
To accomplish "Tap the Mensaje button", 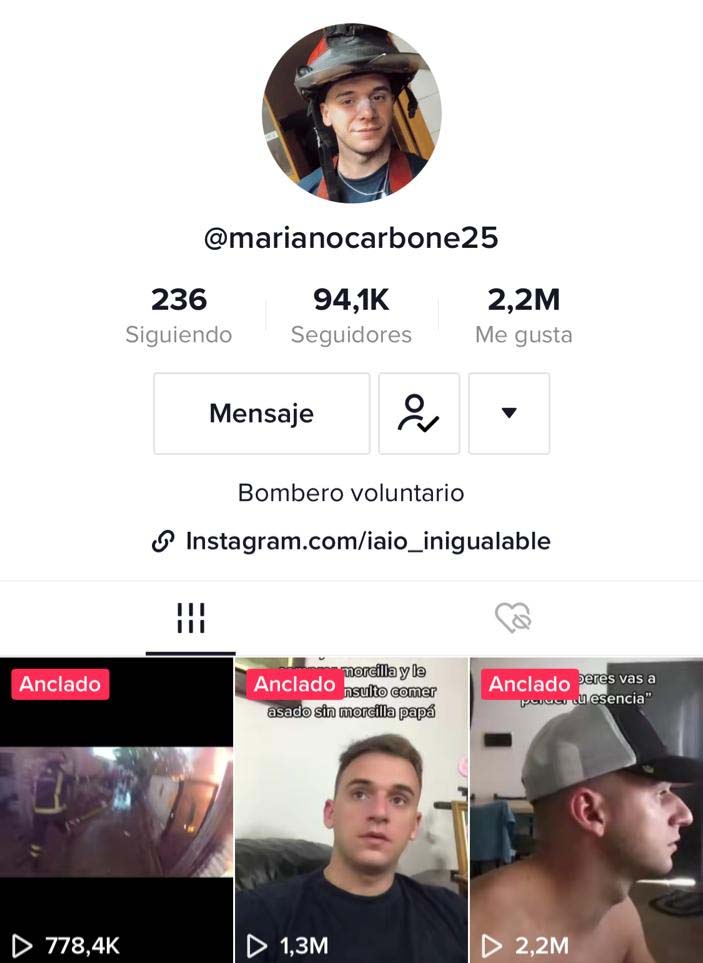I will tap(261, 413).
